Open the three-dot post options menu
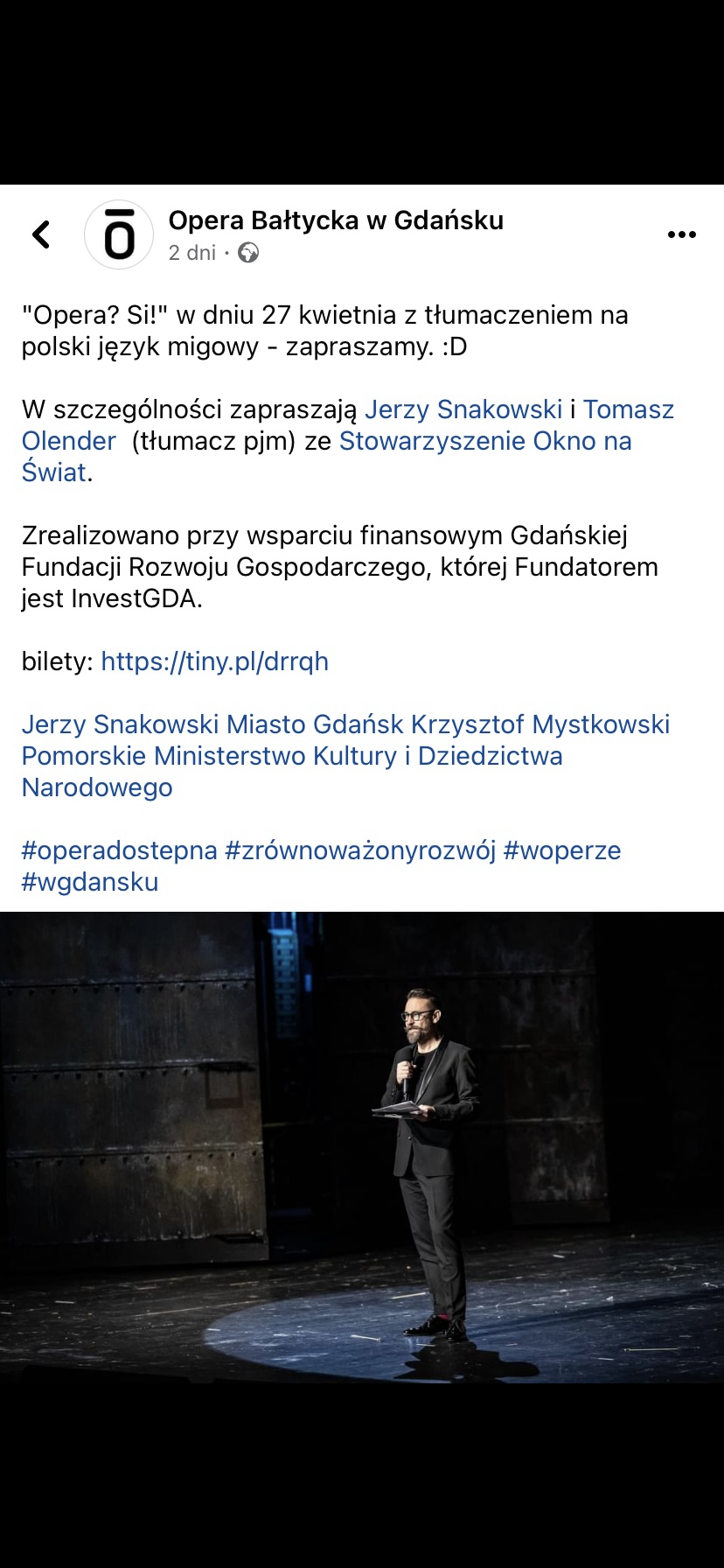The width and height of the screenshot is (724, 1568). pos(681,234)
